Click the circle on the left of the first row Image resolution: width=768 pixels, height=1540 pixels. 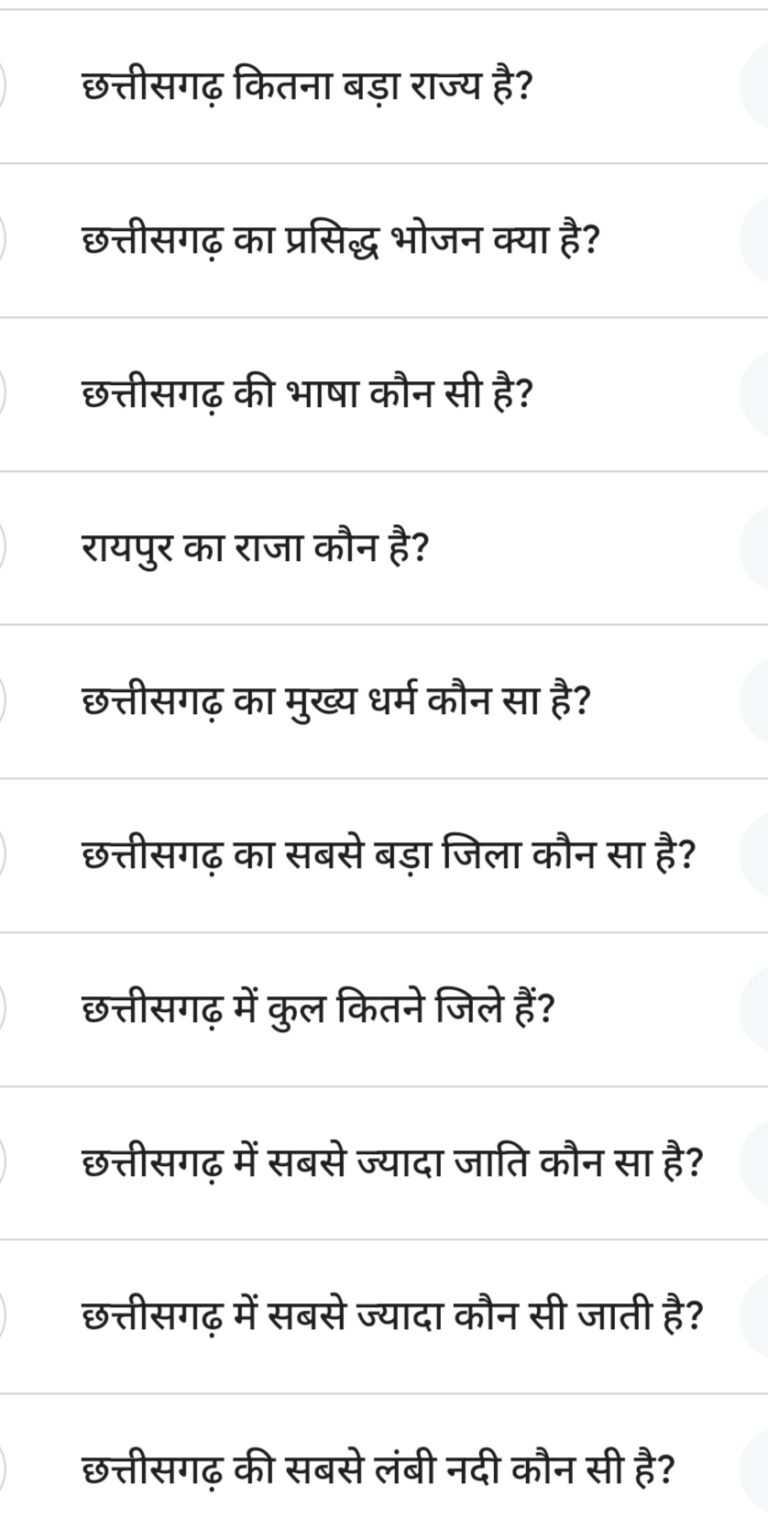pyautogui.click(x=3, y=87)
